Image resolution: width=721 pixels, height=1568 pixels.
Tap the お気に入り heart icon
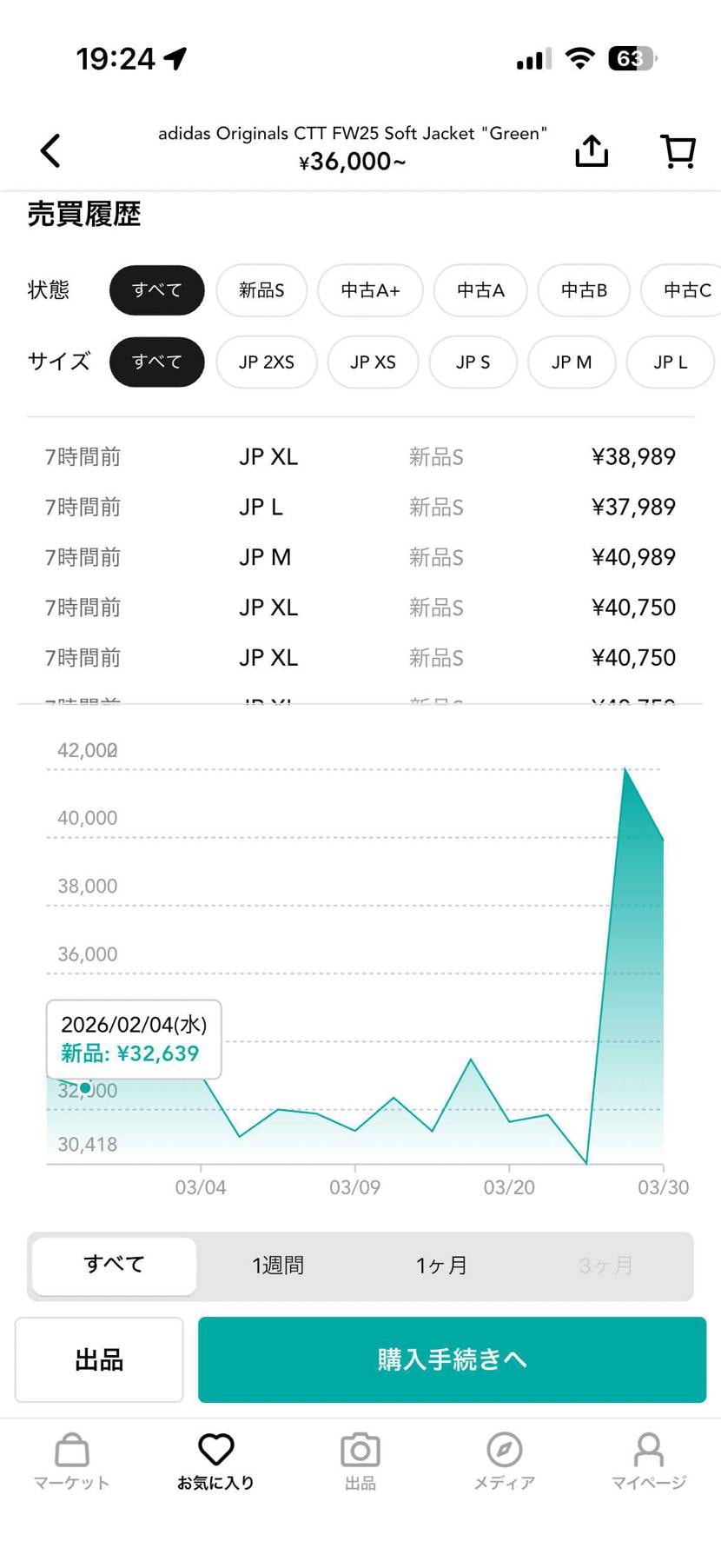pyautogui.click(x=215, y=1450)
